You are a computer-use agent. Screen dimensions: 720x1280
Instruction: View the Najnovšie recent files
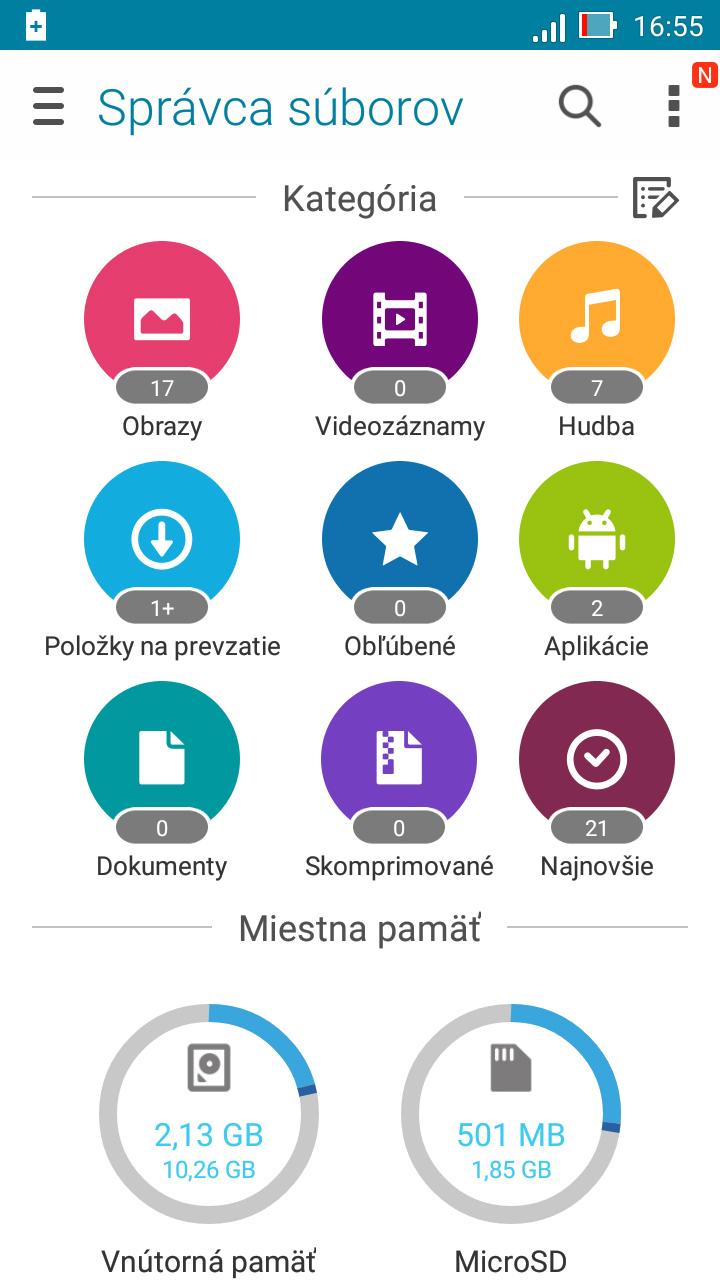[x=597, y=781]
